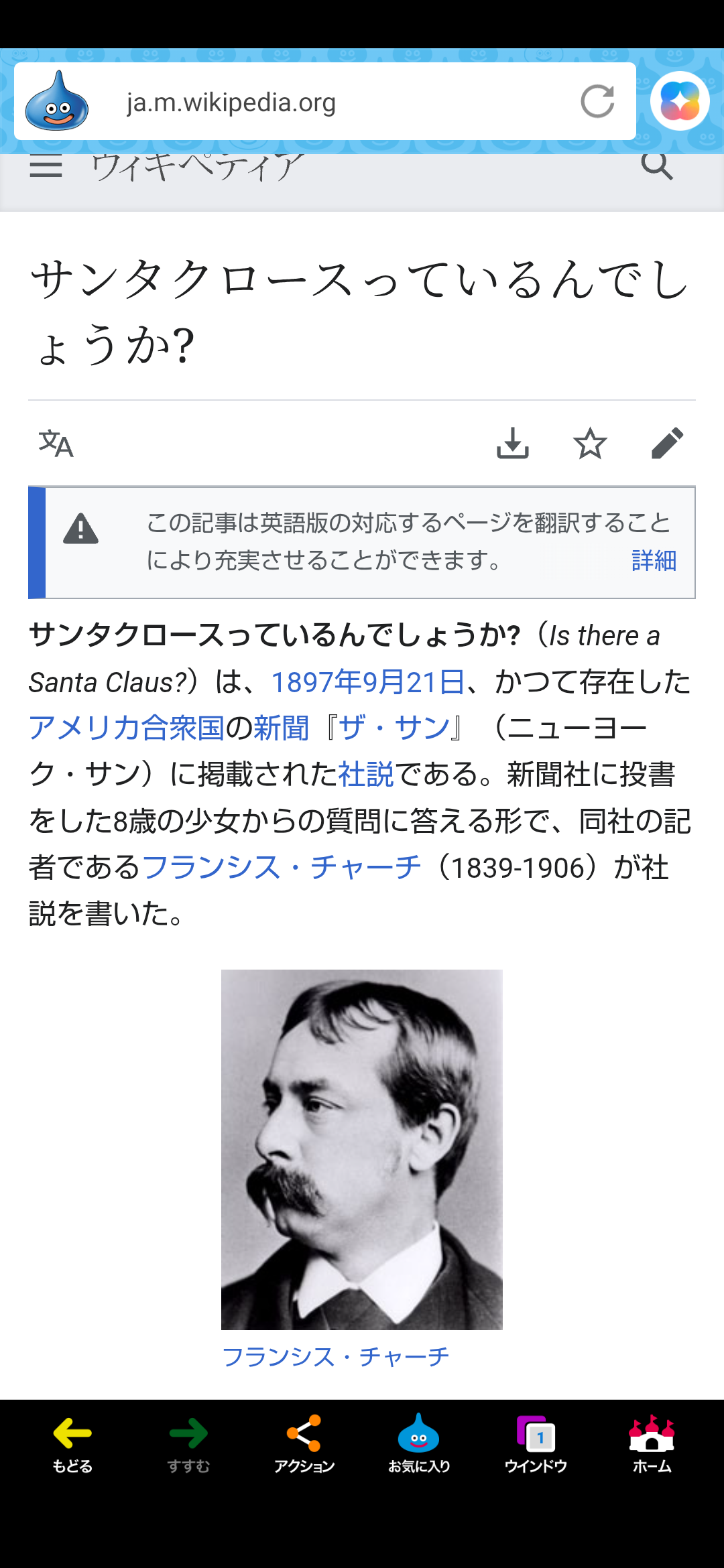Open the アメリカ合衆国 link

pos(127,728)
